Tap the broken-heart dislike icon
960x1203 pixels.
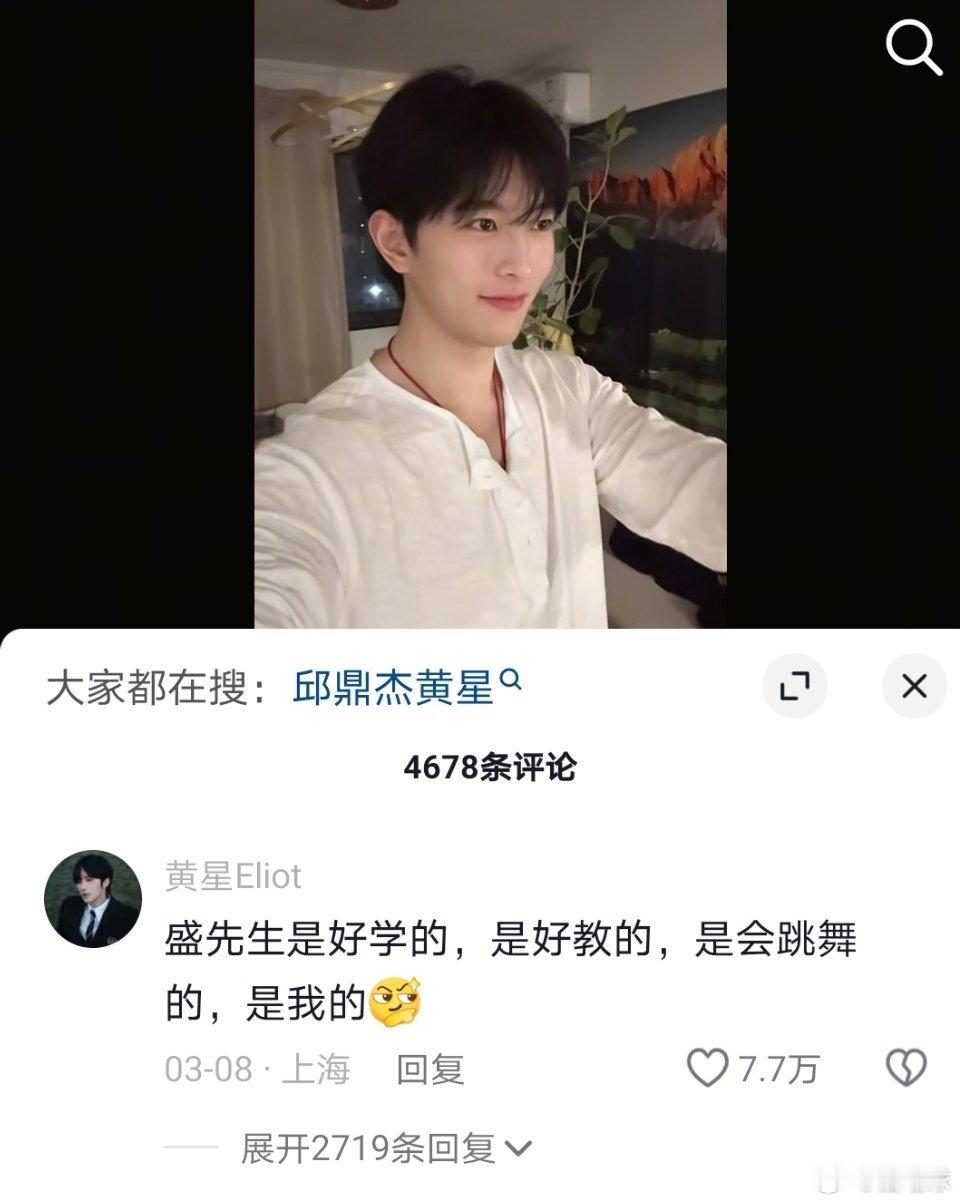908,1069
